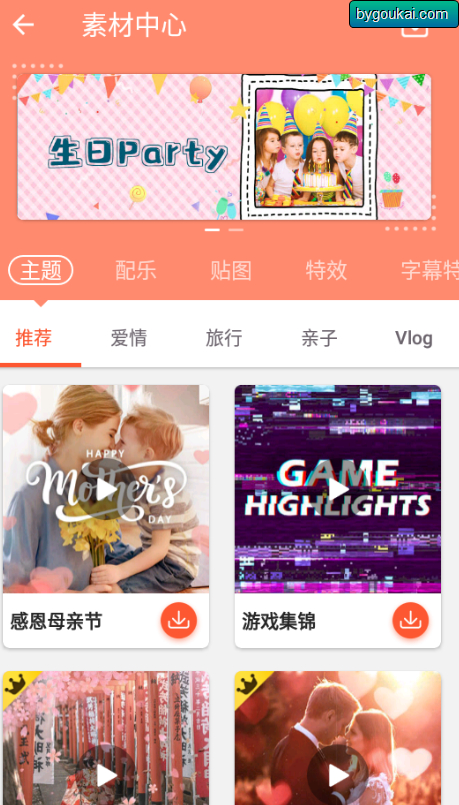The height and width of the screenshot is (805, 459).
Task: Open the cherry blossom theme card
Action: click(x=106, y=738)
